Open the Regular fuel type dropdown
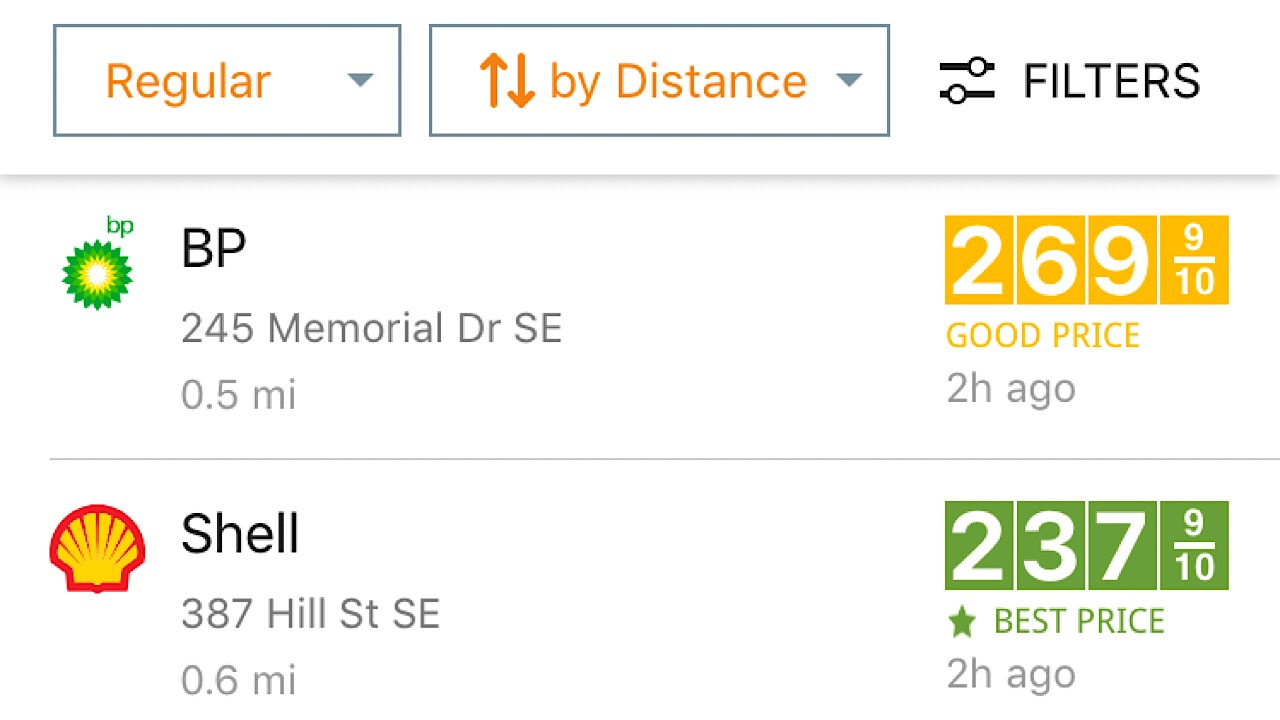This screenshot has width=1280, height=720. coord(227,81)
